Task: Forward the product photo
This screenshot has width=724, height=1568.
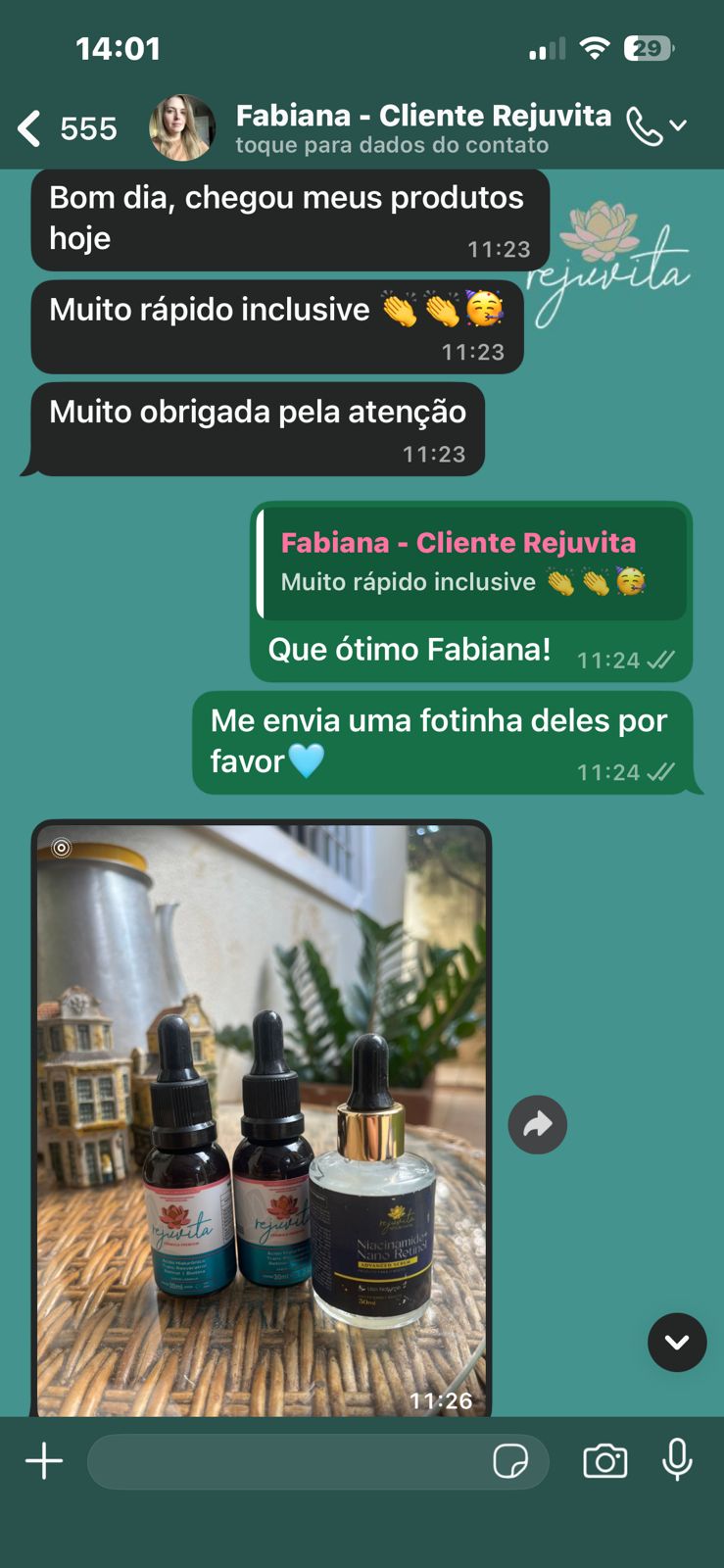Action: (537, 1124)
